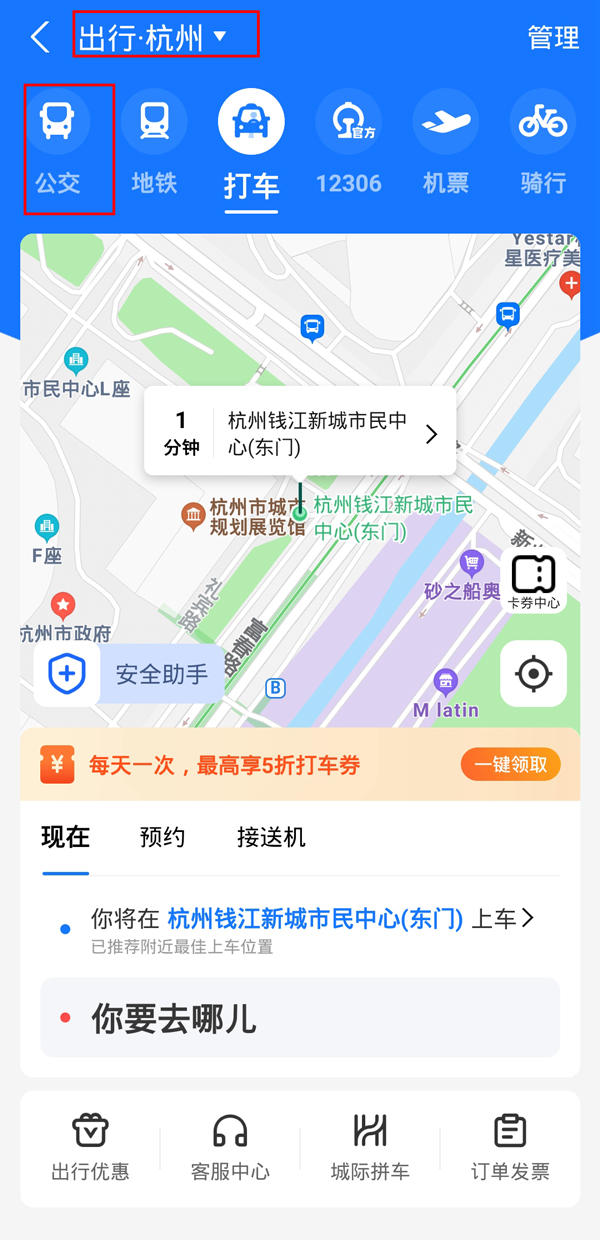Screen dimensions: 600x1240
Task: Go back using the top-left arrow
Action: 40,38
